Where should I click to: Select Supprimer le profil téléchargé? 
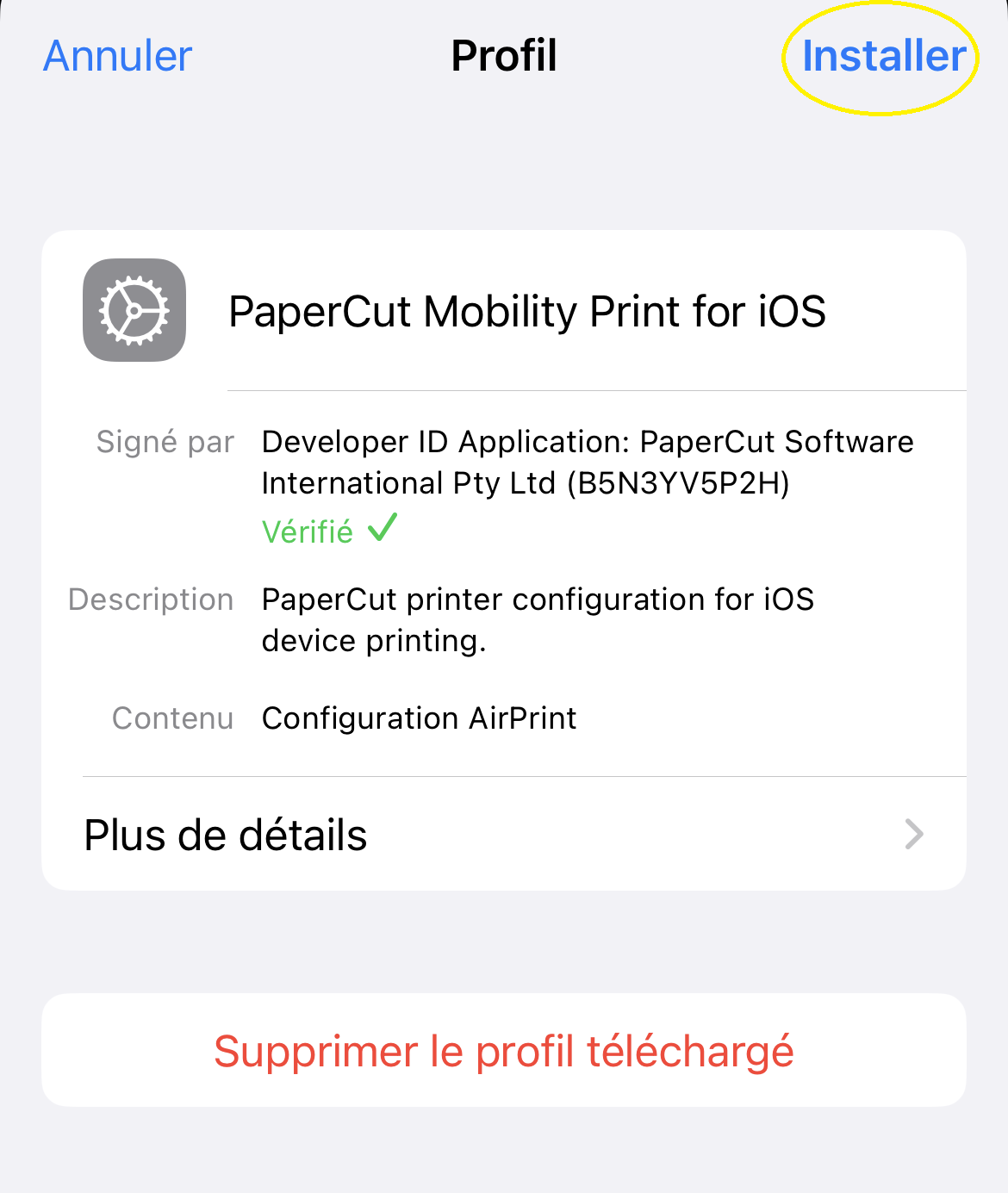(x=503, y=1051)
